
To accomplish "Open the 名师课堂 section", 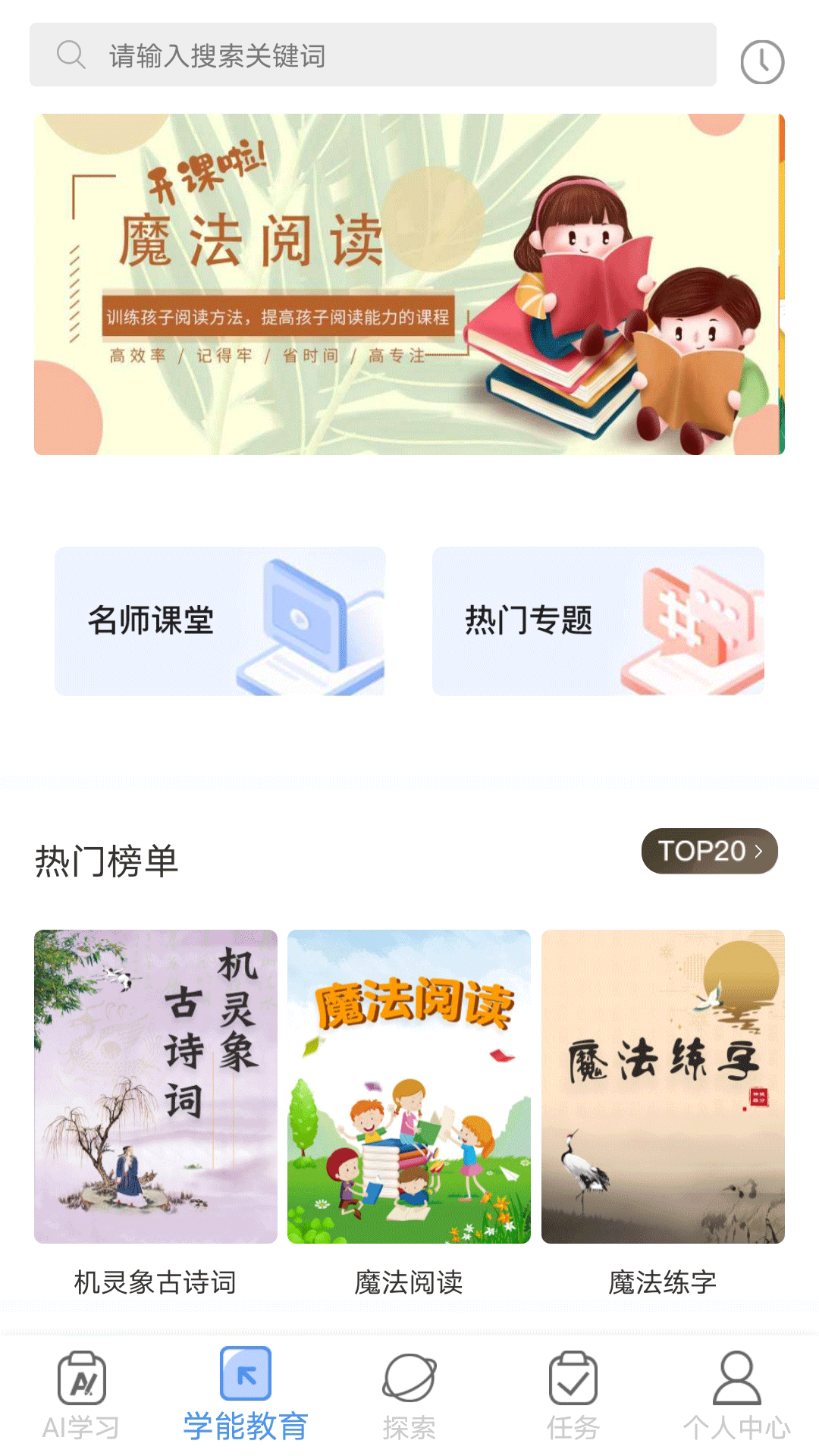I will tap(219, 620).
